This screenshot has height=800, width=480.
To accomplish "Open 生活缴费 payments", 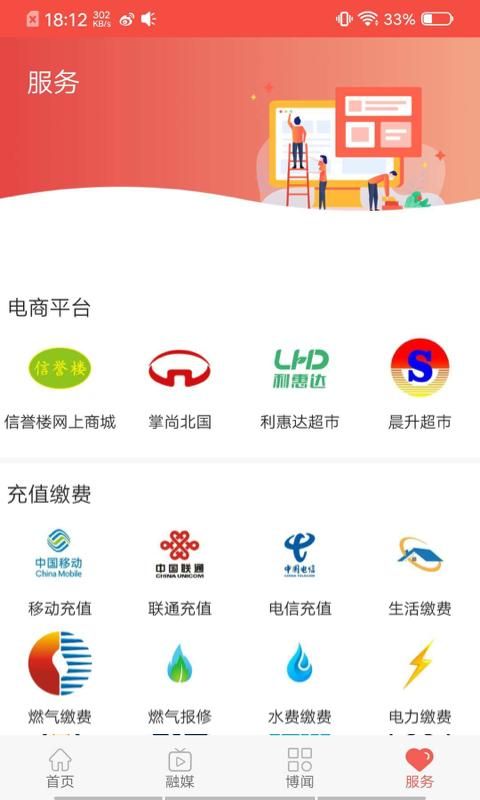I will [x=419, y=572].
